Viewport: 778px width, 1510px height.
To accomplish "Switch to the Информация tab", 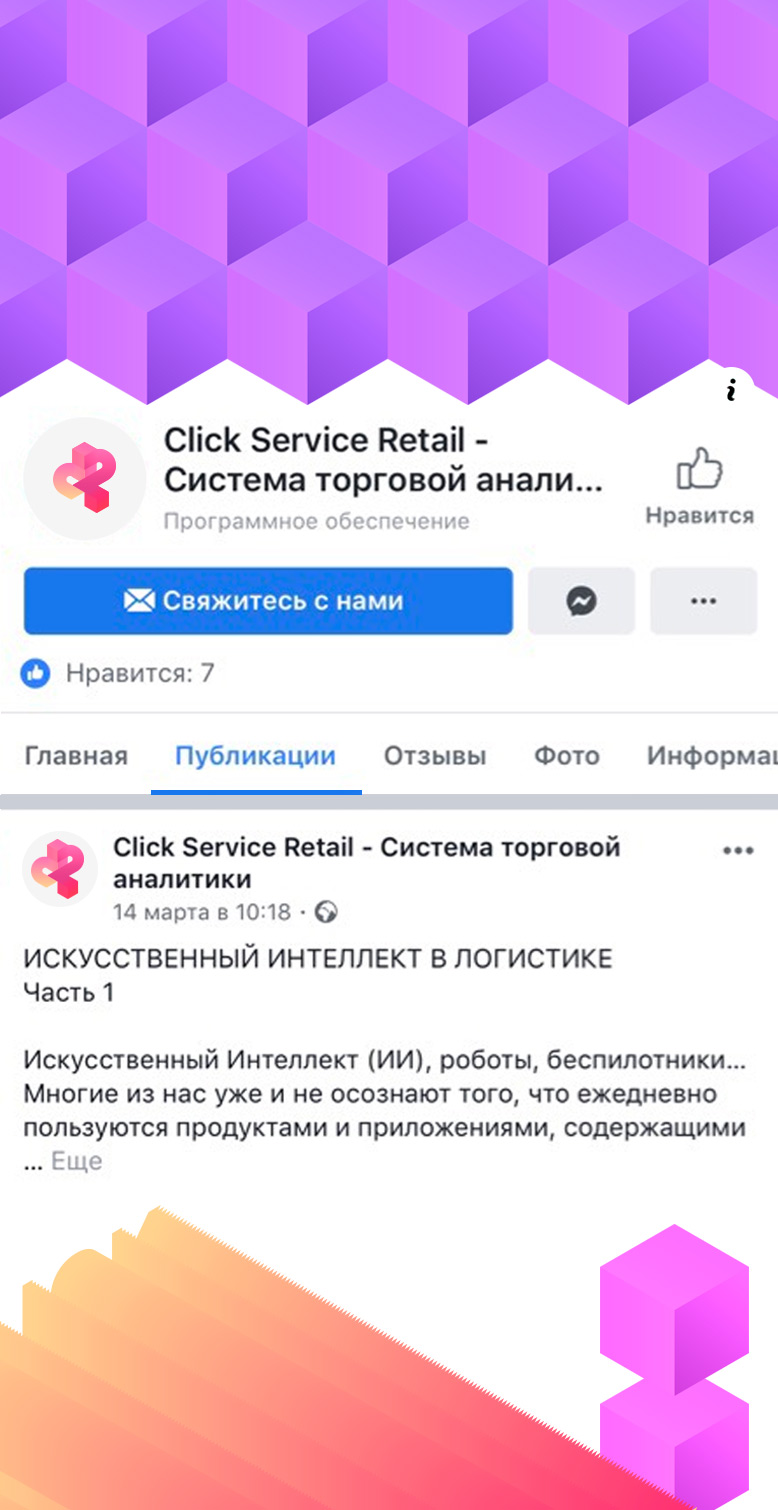I will point(710,756).
